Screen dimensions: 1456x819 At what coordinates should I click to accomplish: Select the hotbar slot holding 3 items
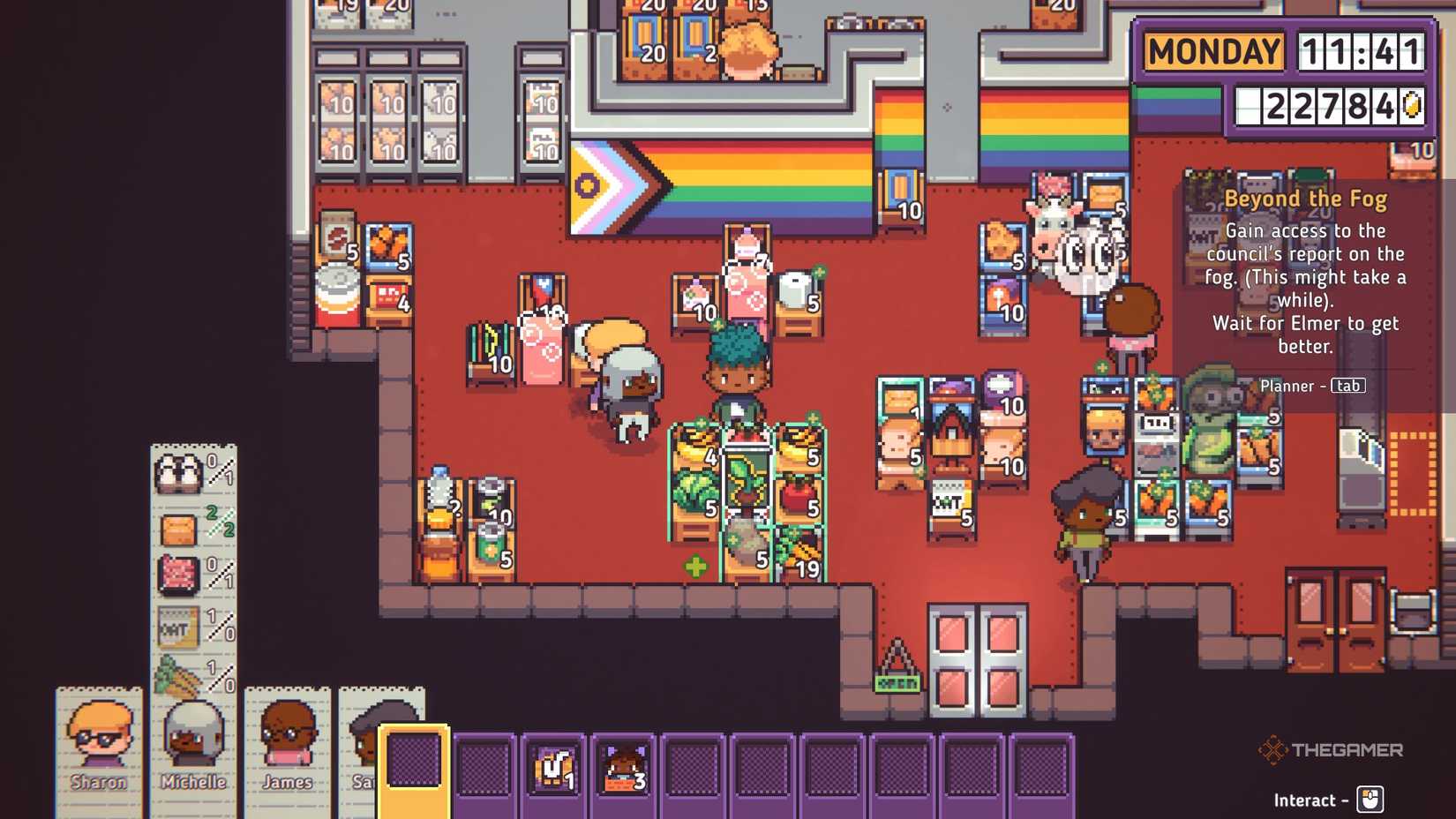(x=624, y=768)
